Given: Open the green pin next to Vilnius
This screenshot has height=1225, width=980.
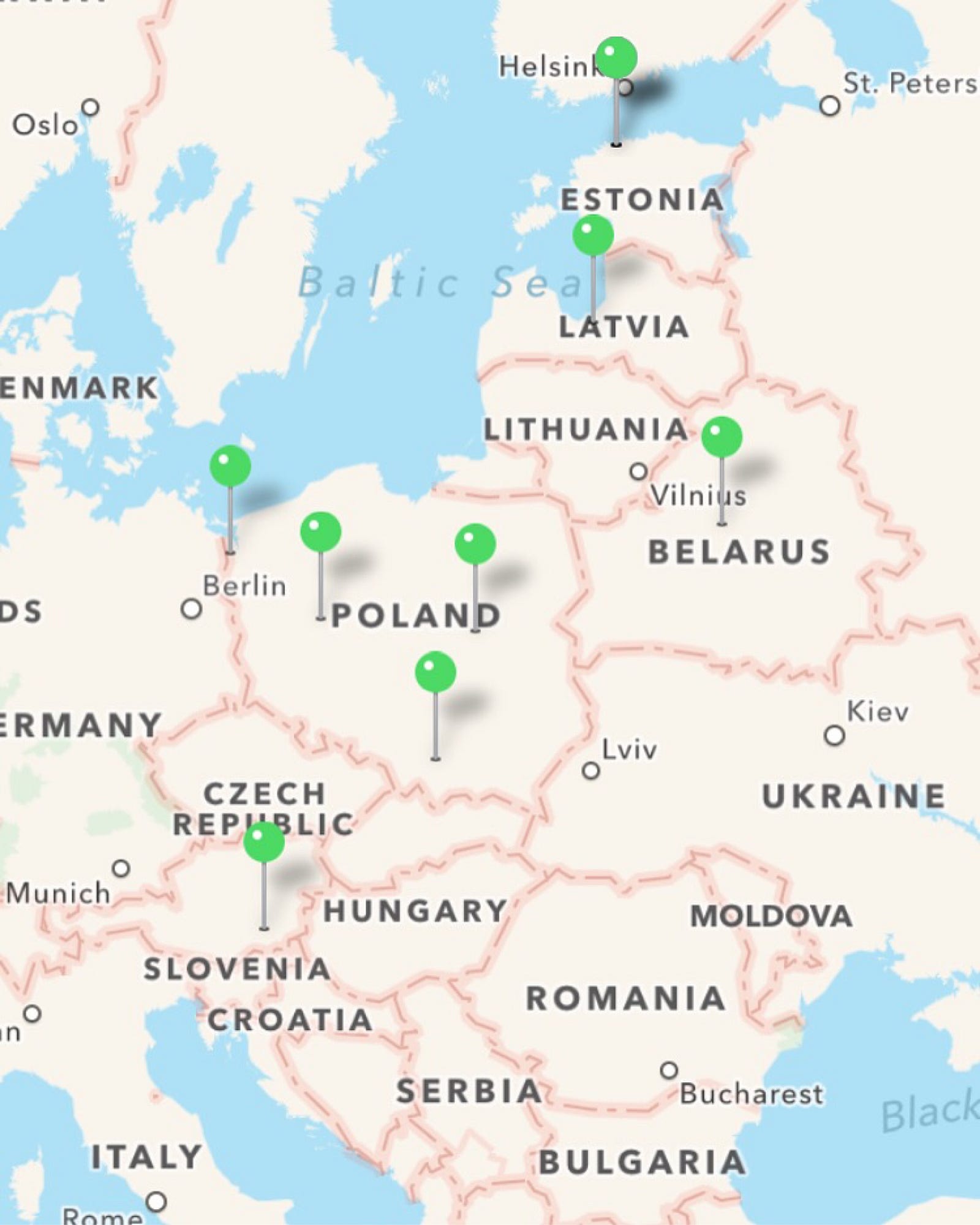Looking at the screenshot, I should point(722,437).
